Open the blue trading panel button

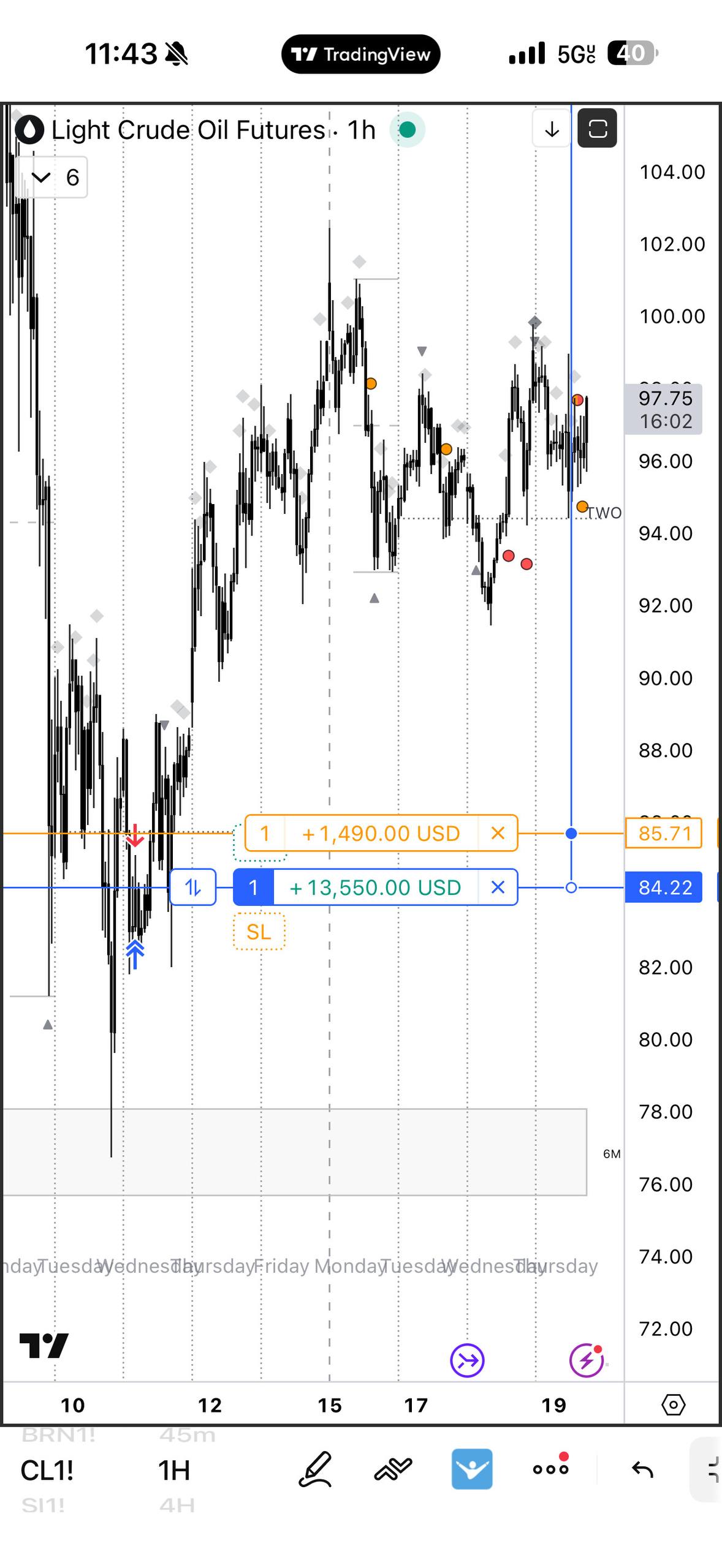(472, 1469)
